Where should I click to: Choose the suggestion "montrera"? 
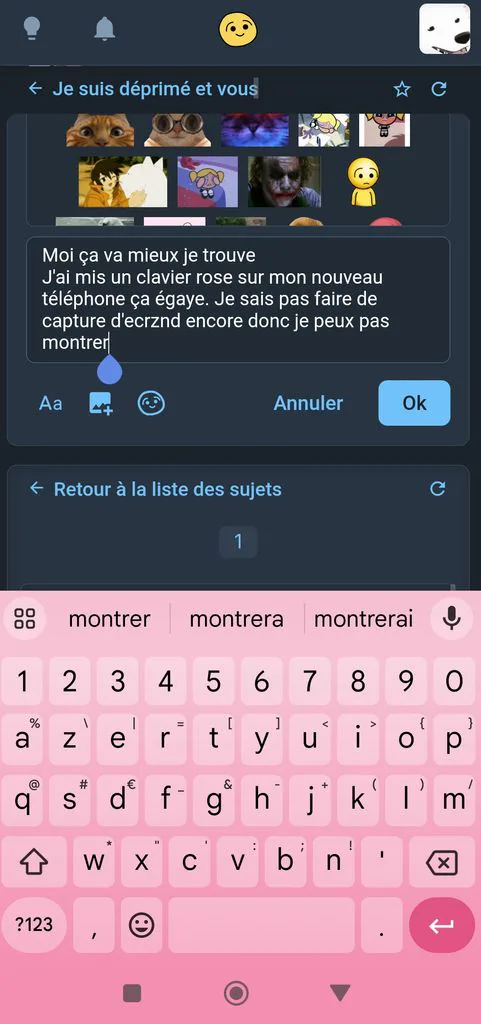pyautogui.click(x=236, y=618)
